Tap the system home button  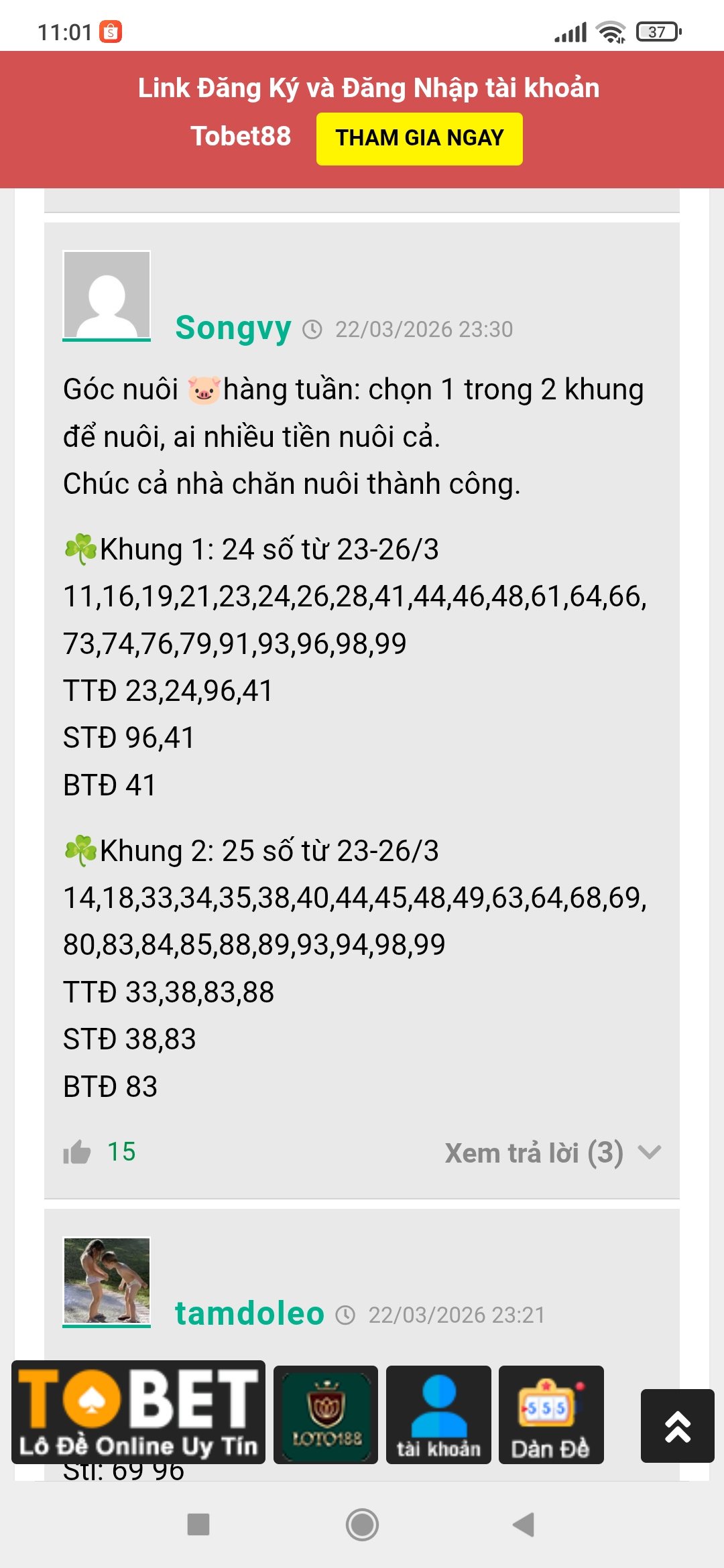(x=362, y=1524)
